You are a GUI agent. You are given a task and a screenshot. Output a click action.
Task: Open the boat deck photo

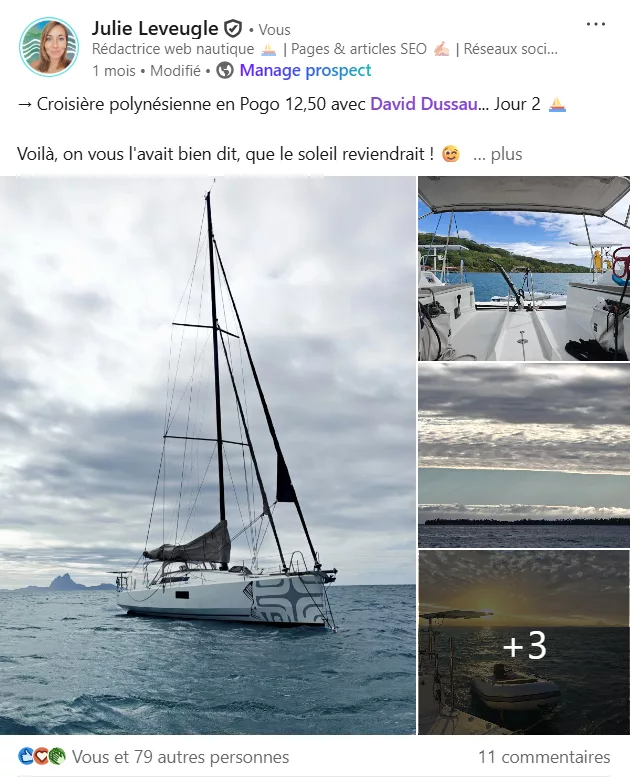coord(524,268)
